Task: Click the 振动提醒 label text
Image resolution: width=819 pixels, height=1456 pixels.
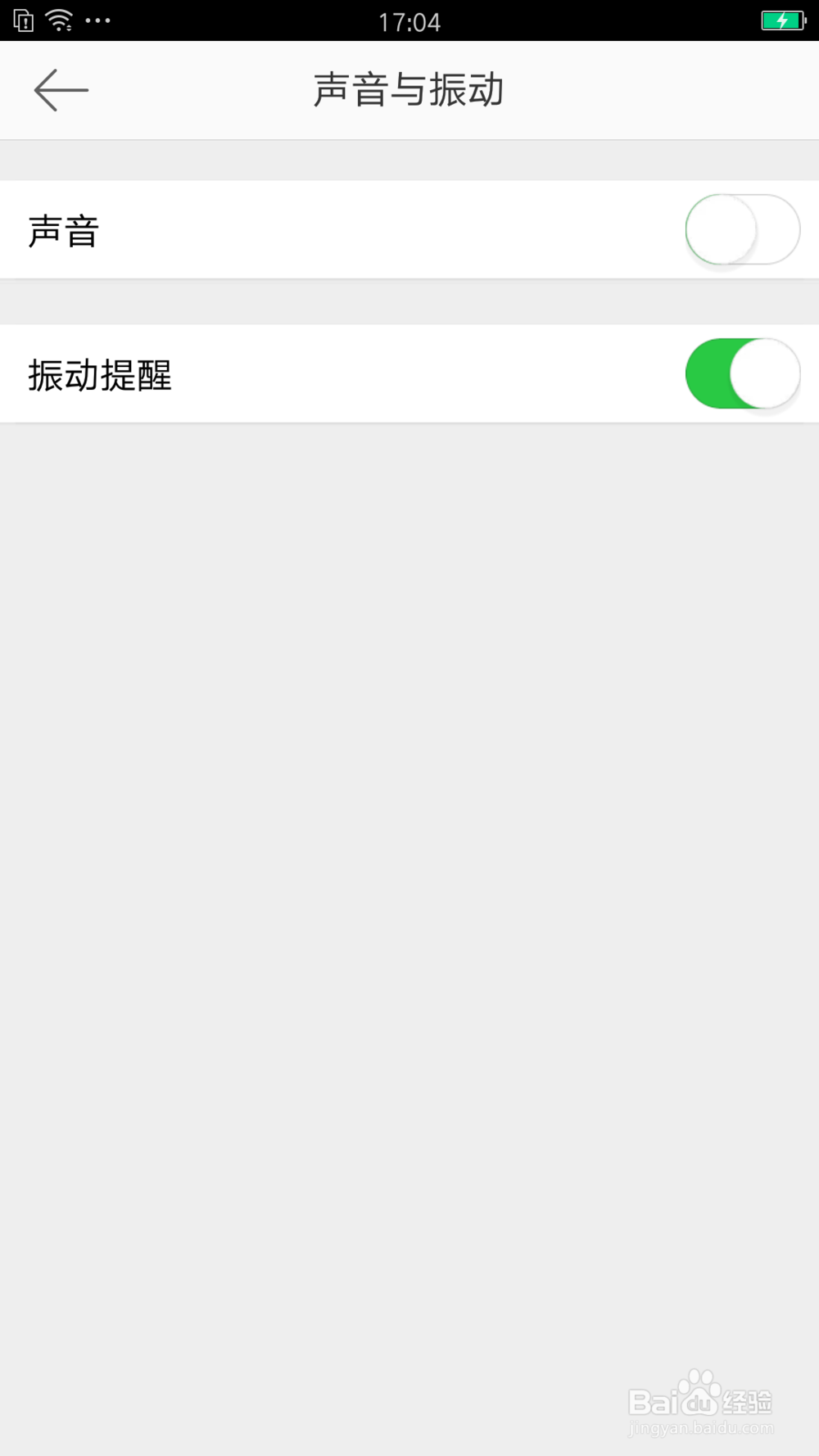Action: (x=100, y=374)
